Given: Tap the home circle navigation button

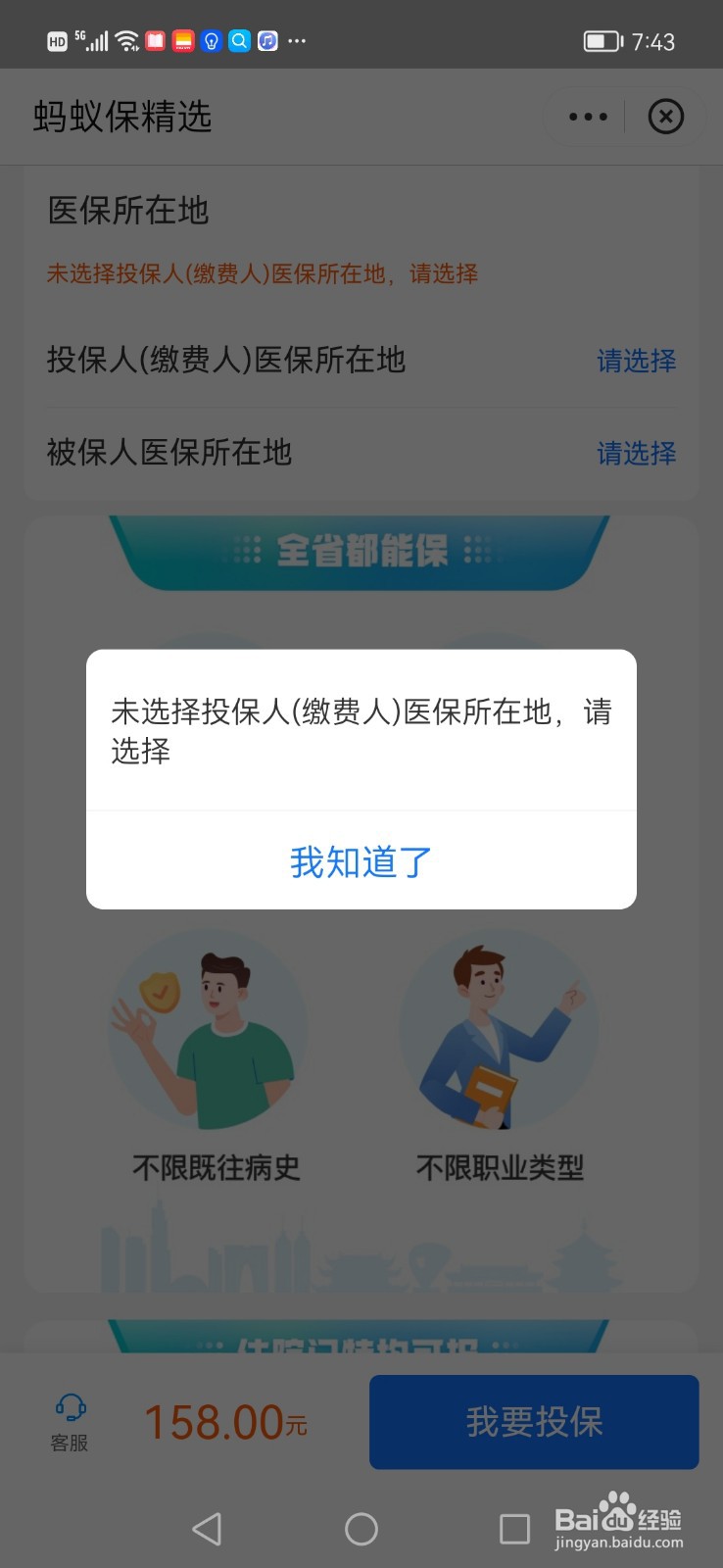Looking at the screenshot, I should [x=361, y=1528].
